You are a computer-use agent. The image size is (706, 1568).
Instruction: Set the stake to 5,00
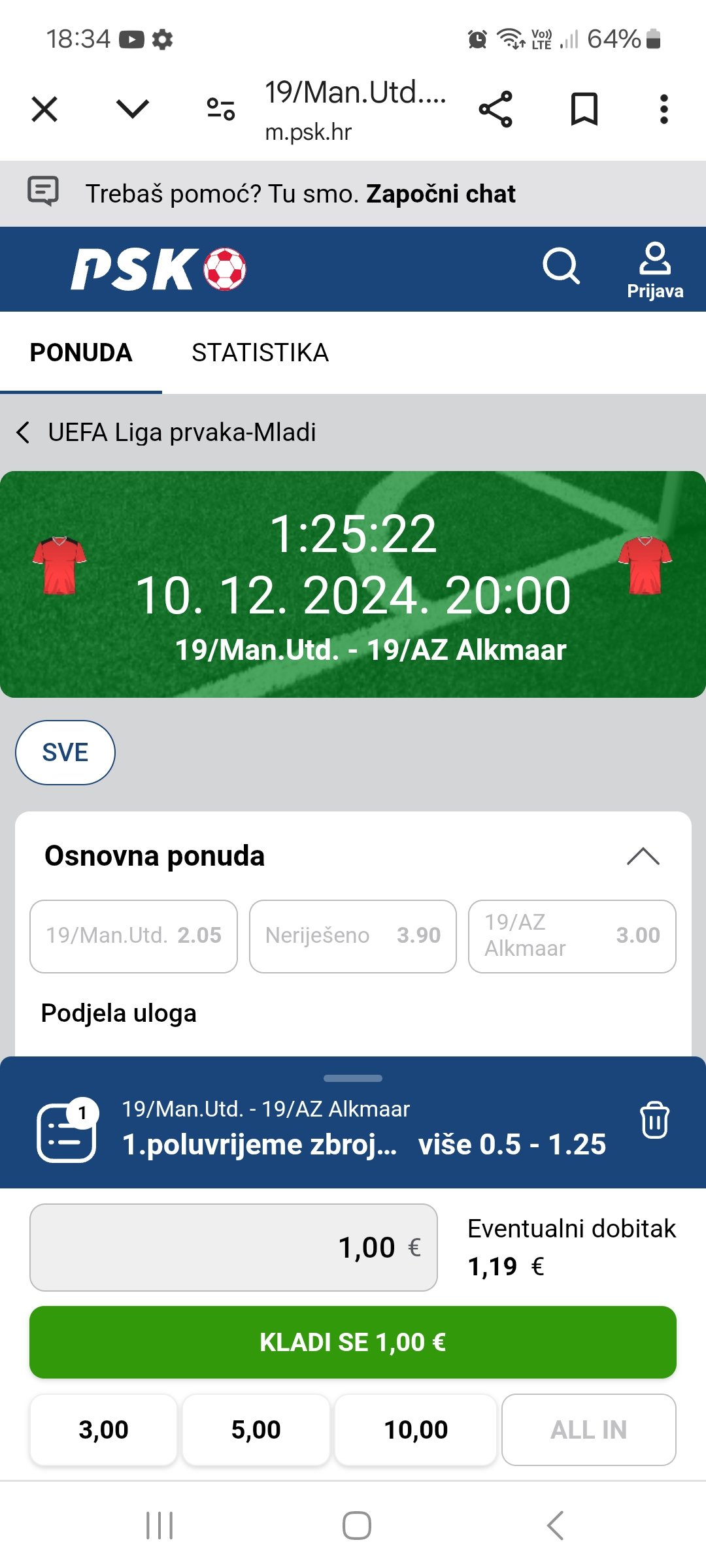point(256,1429)
